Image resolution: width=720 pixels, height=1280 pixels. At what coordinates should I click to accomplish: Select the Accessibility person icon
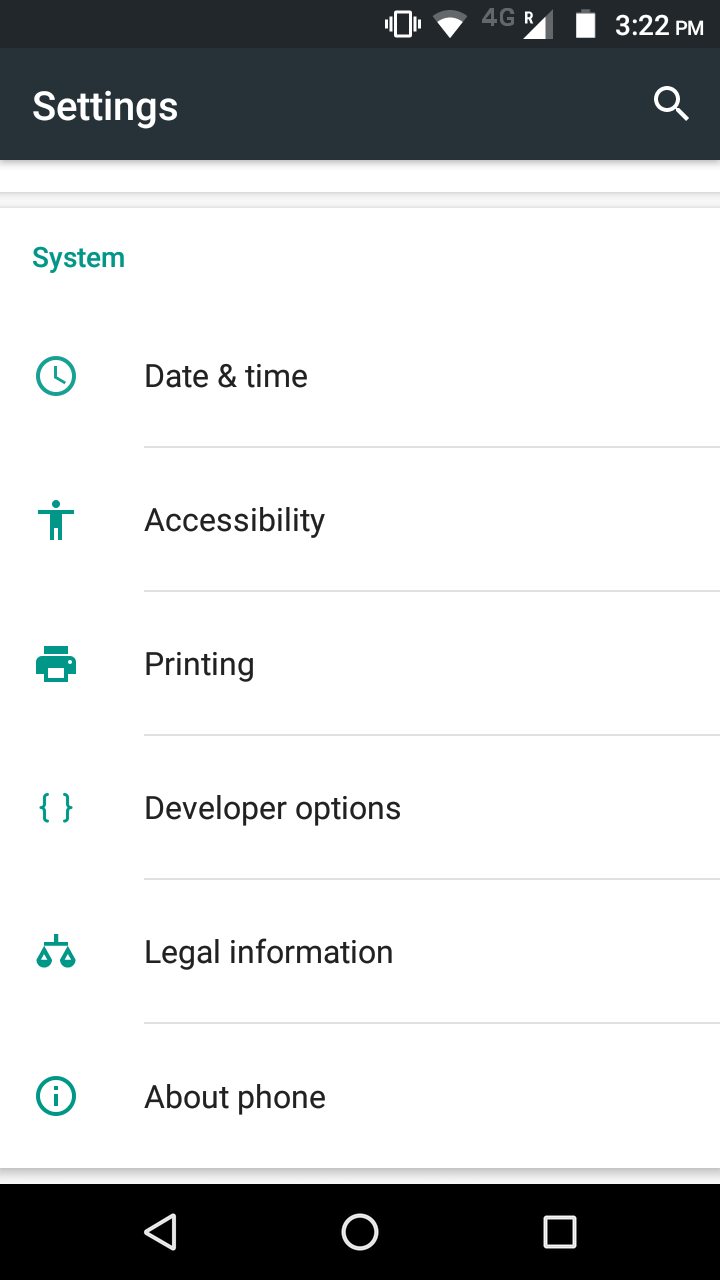point(56,520)
